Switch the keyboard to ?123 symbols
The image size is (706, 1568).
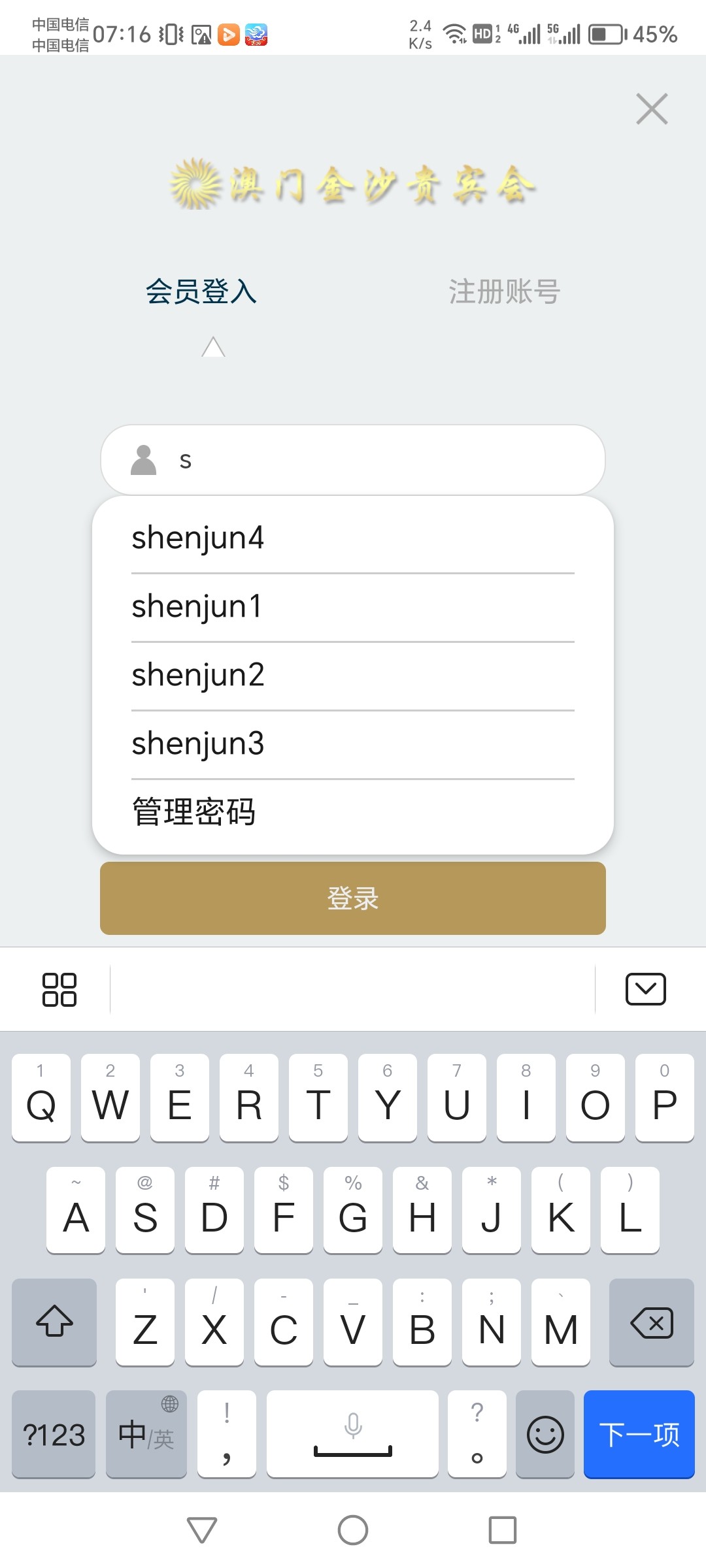click(54, 1435)
